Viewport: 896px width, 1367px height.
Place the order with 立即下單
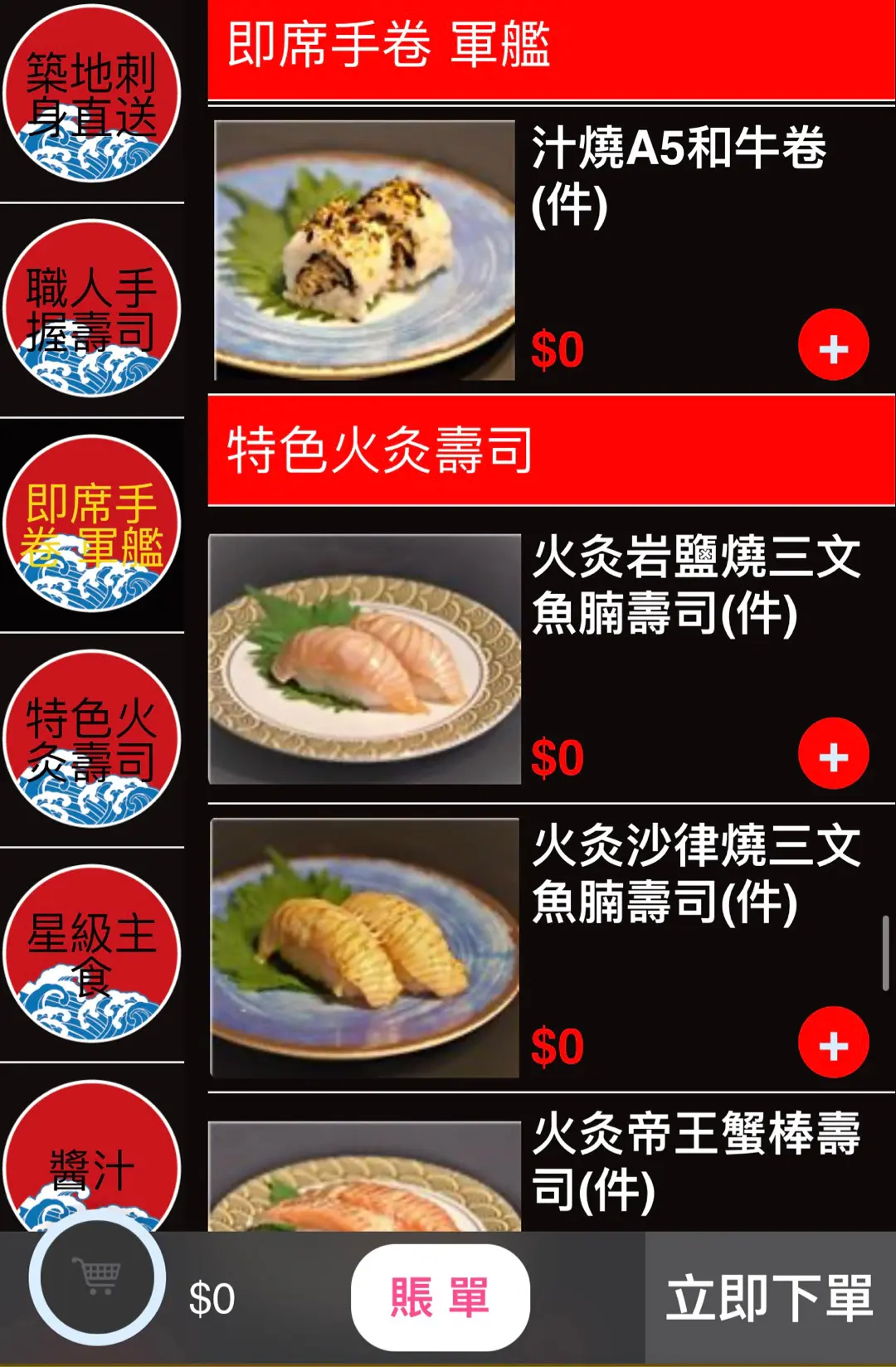769,1299
